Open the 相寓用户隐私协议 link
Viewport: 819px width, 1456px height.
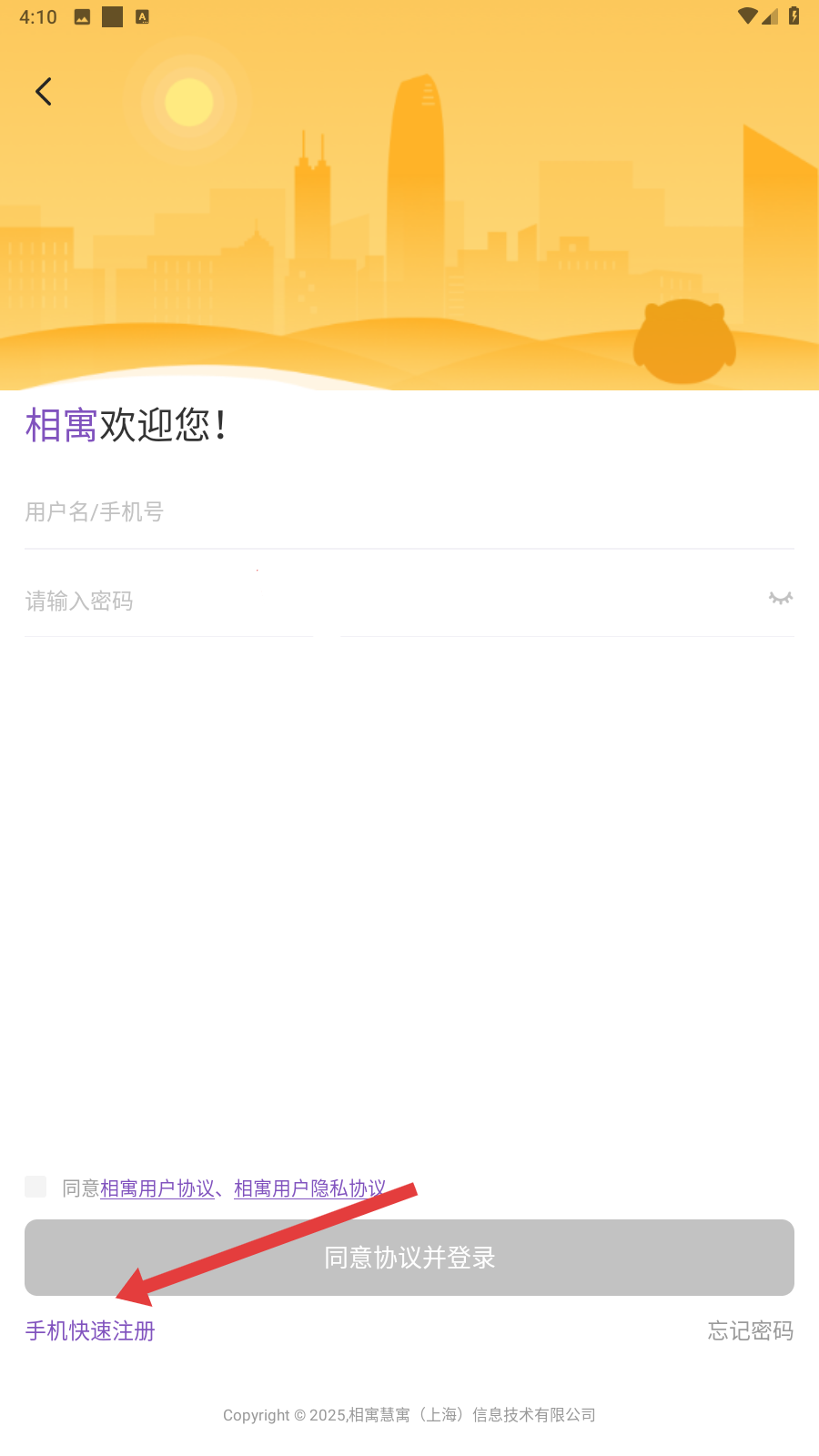pos(308,1188)
